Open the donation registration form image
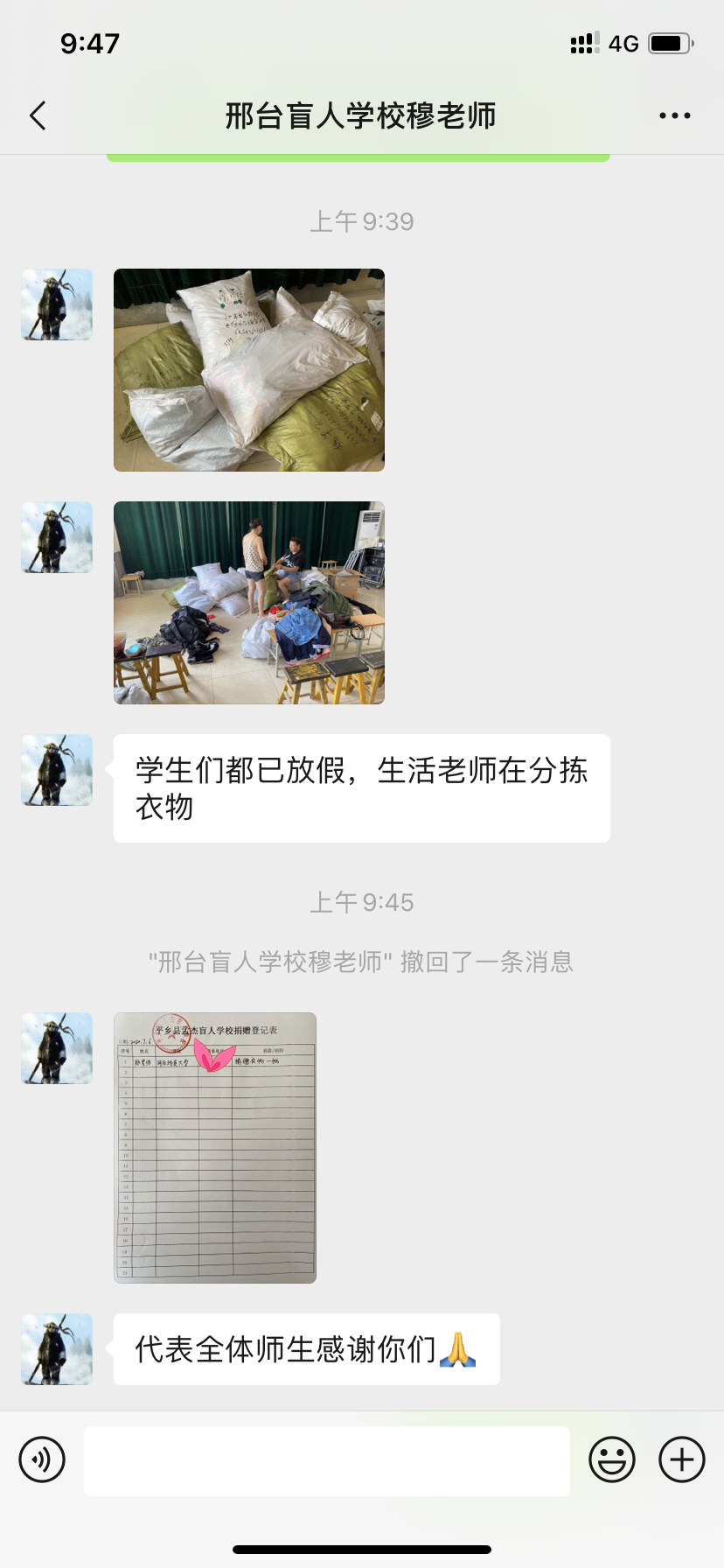 click(215, 1148)
